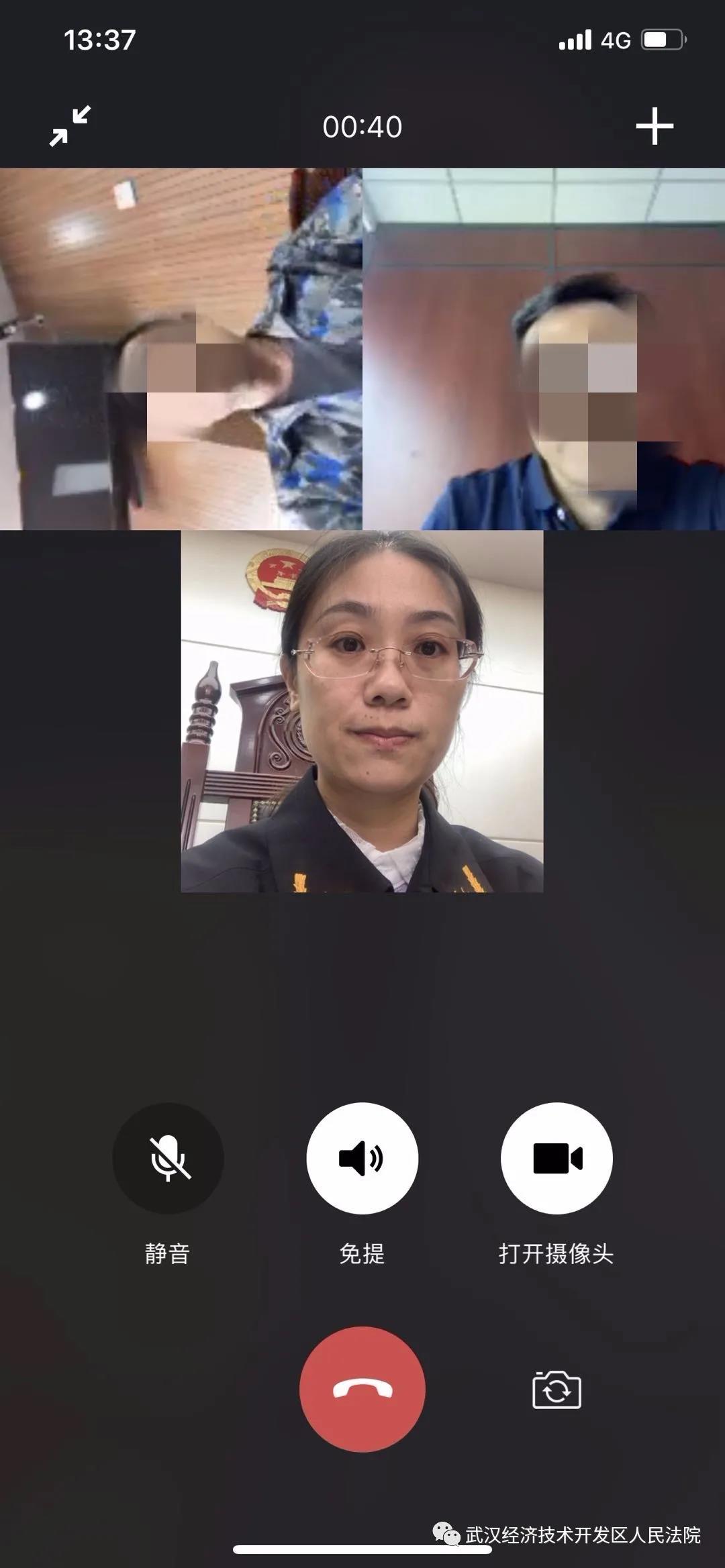725x1568 pixels.
Task: Tap the 打开摄像头 camera button
Action: (557, 1158)
